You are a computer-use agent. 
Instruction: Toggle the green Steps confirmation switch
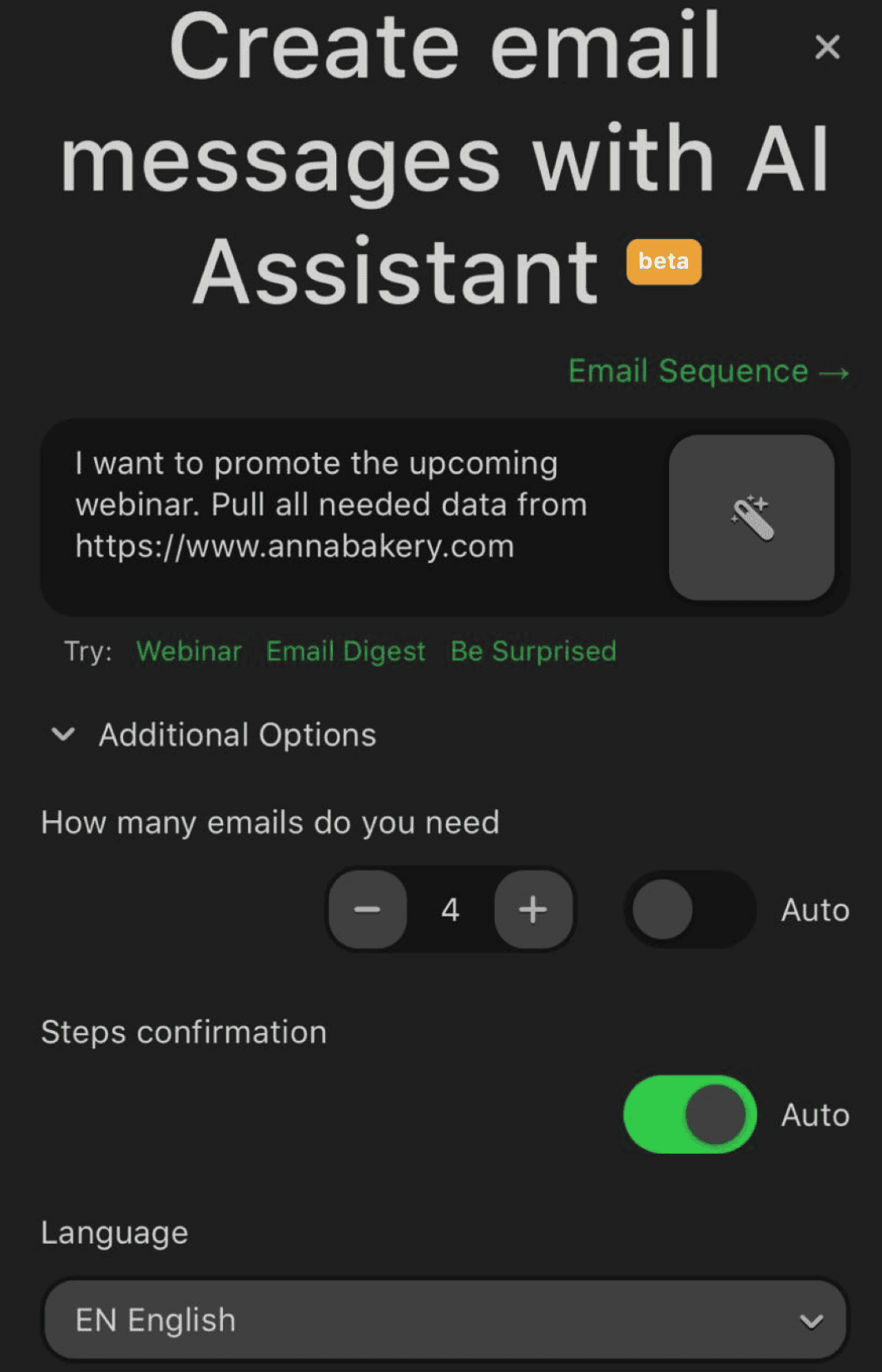pyautogui.click(x=689, y=1115)
